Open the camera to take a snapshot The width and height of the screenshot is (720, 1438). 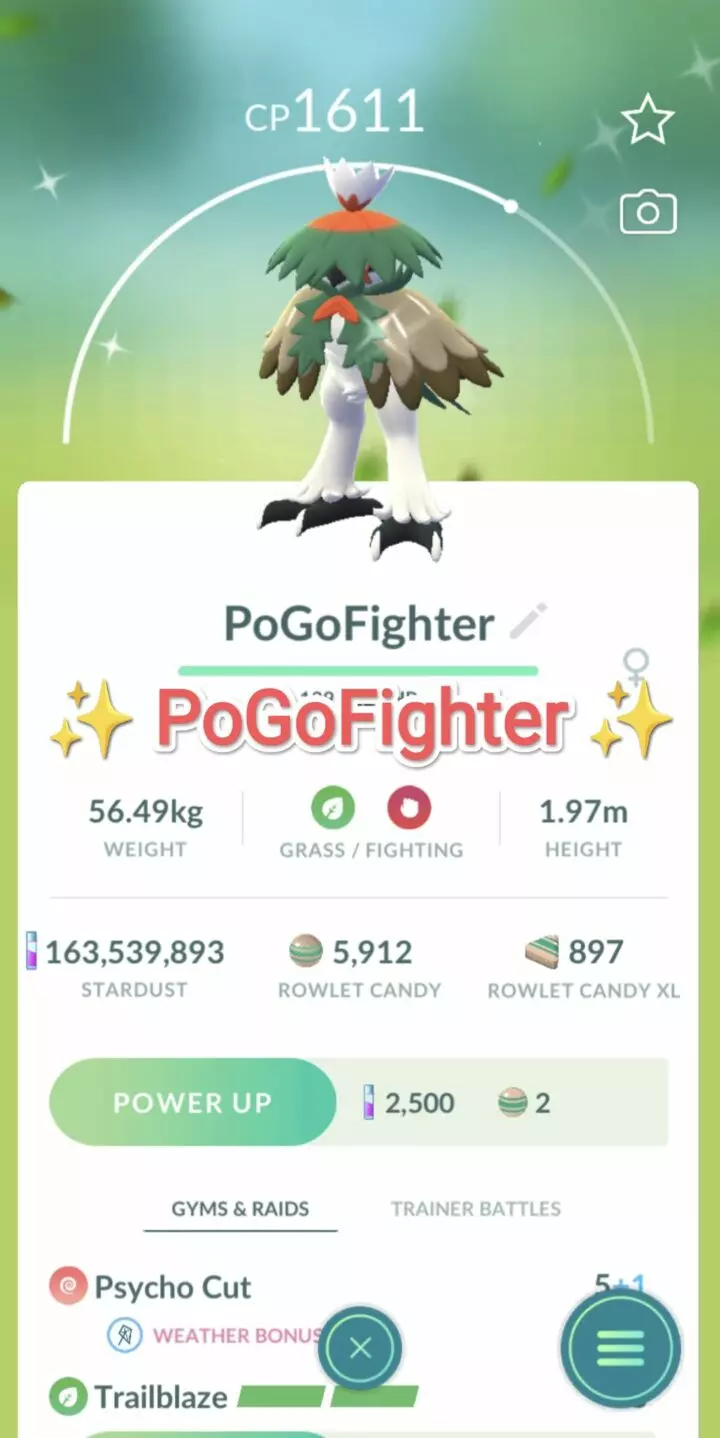tap(647, 212)
